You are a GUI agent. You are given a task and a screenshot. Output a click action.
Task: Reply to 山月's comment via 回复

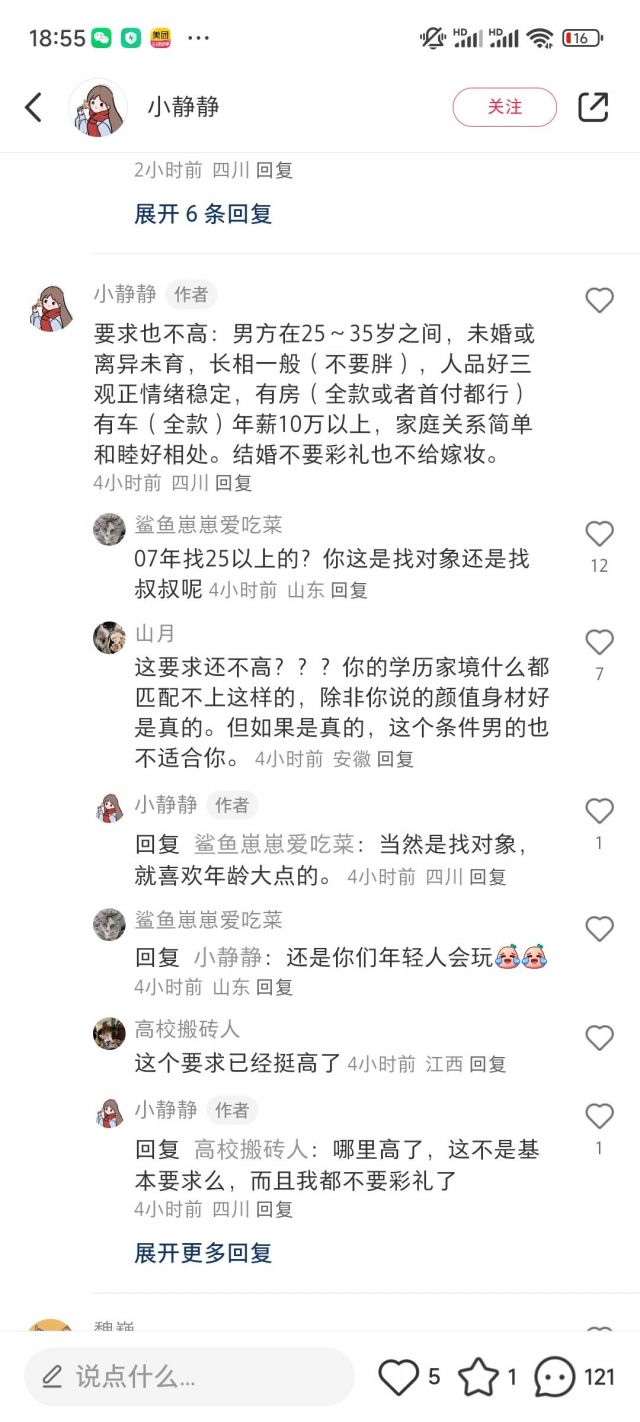click(397, 759)
